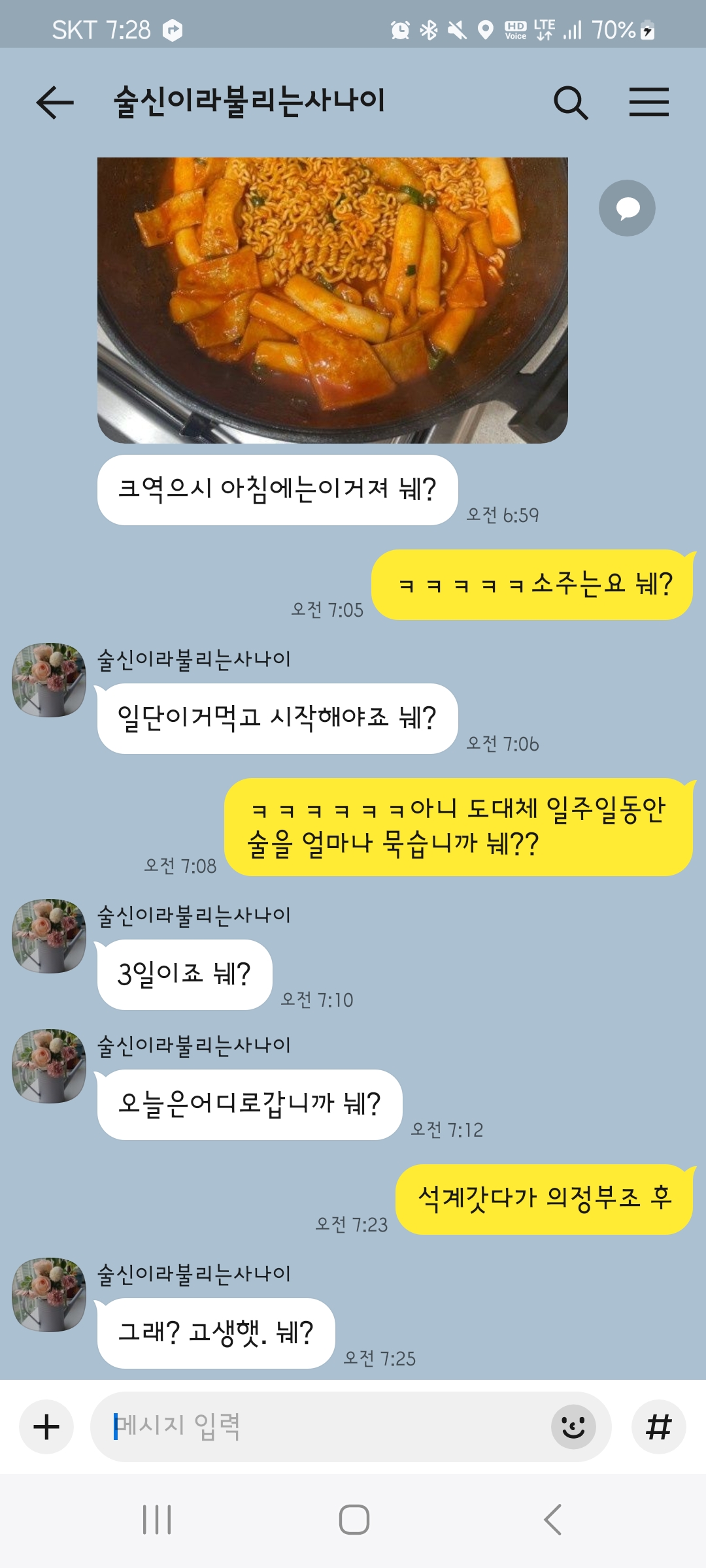The image size is (706, 1568).
Task: Open the emoticon picker
Action: point(573,1426)
